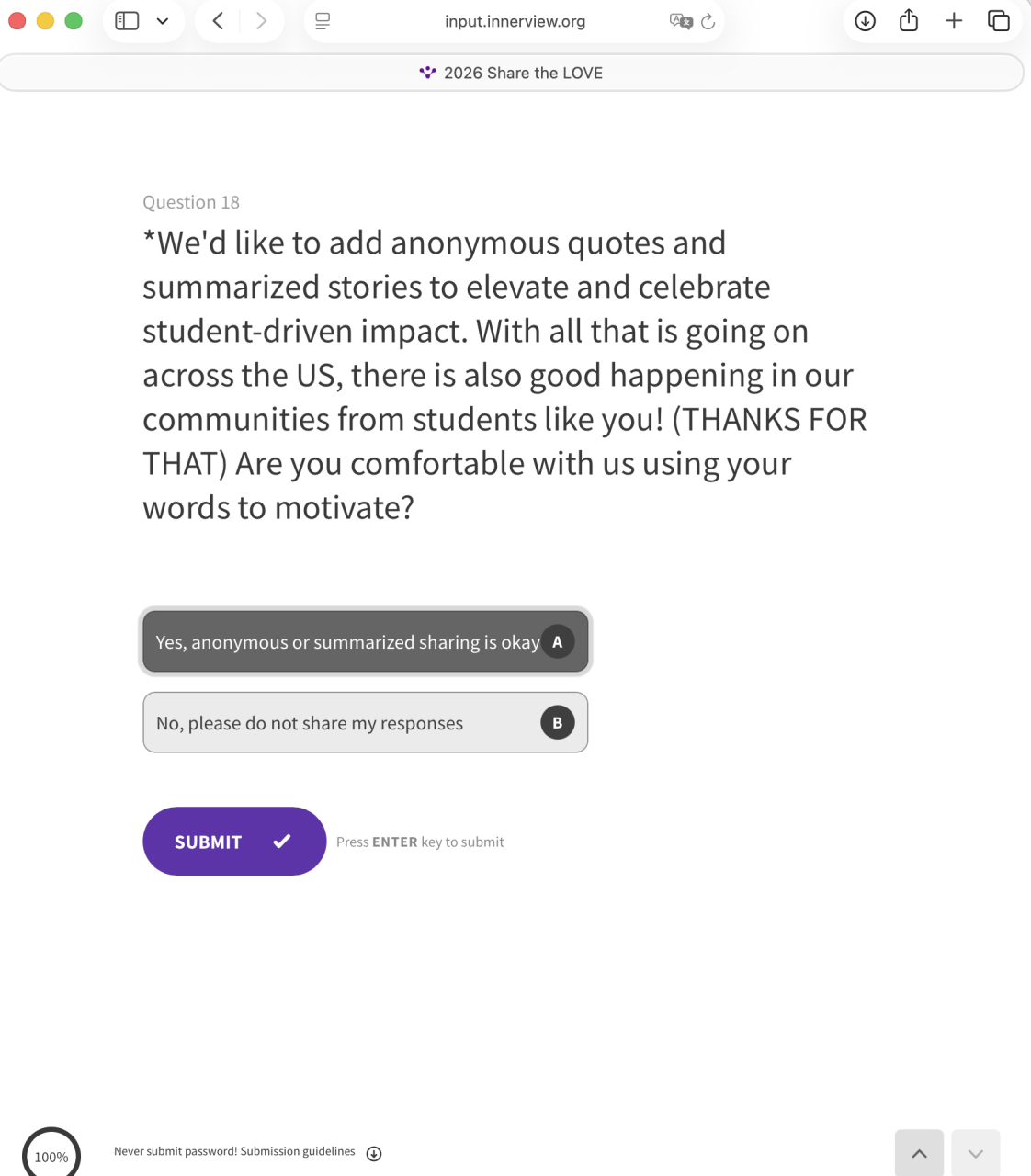Open the browser sidebar
The width and height of the screenshot is (1031, 1176).
pos(127,21)
